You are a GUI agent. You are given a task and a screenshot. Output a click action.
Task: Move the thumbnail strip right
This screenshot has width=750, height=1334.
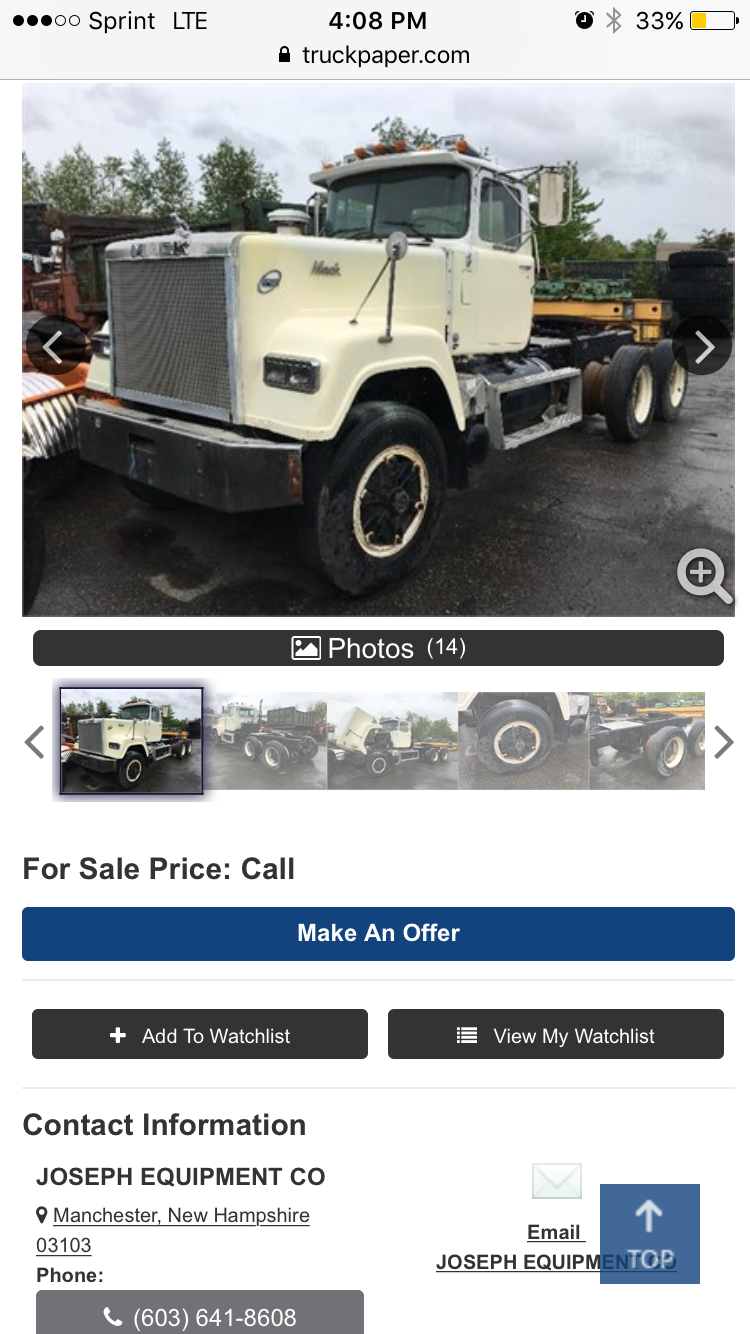[723, 742]
